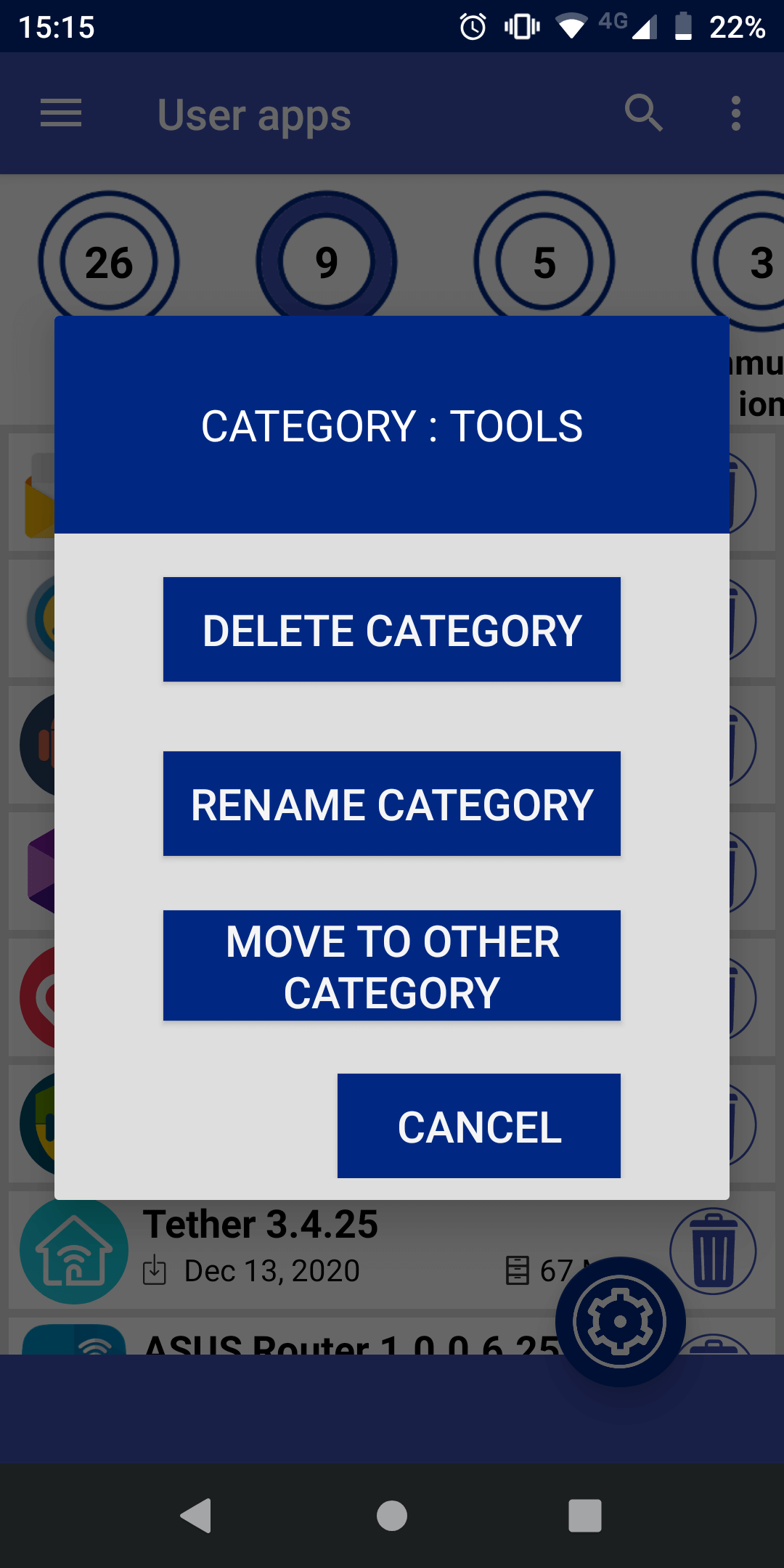Go to the home screen
The image size is (784, 1568).
point(392,1516)
